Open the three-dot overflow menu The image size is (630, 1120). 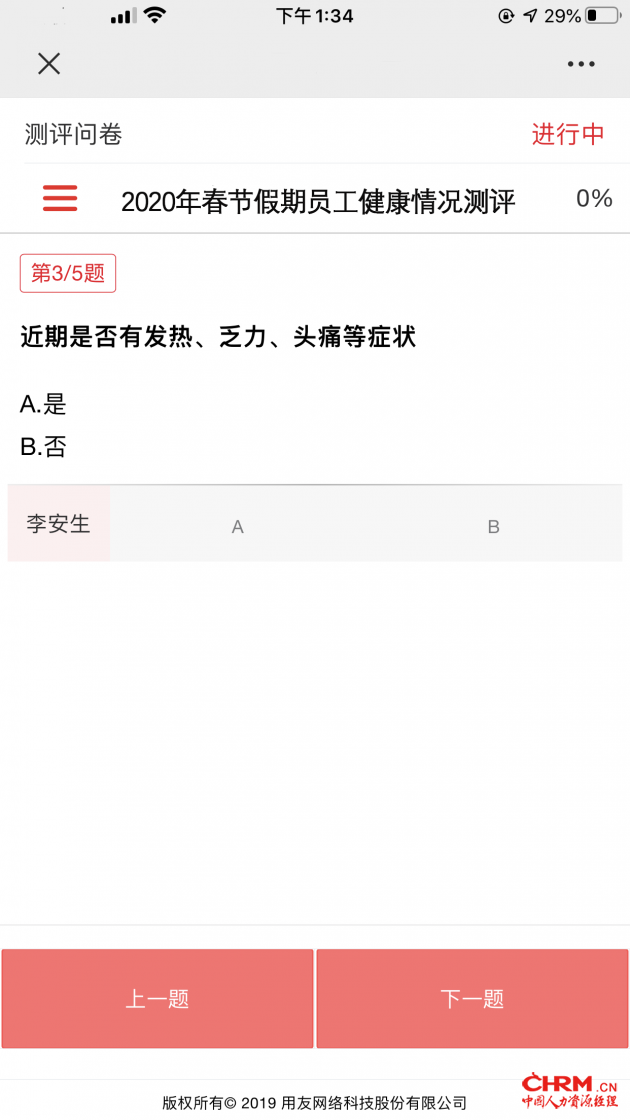click(581, 64)
